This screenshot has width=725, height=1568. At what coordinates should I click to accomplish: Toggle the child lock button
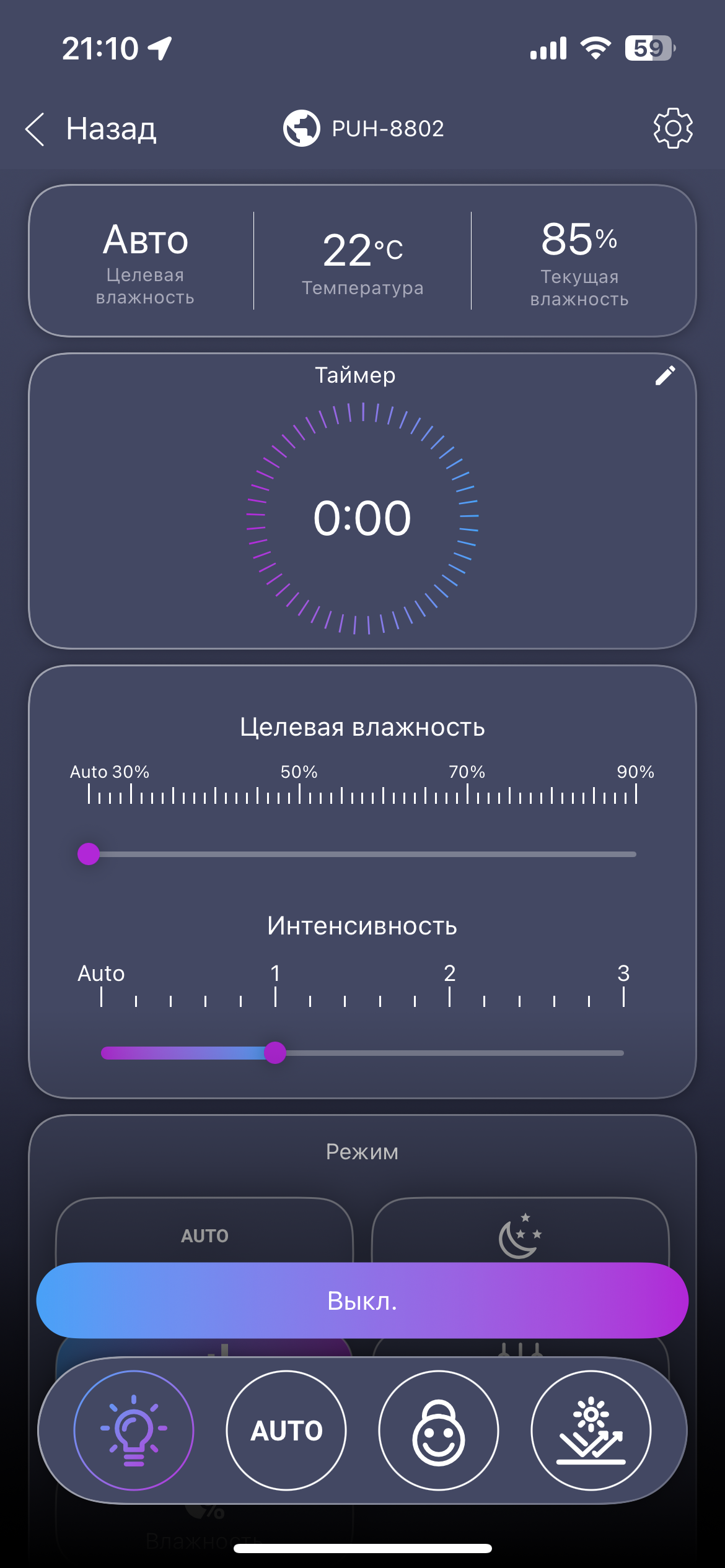point(439,1431)
